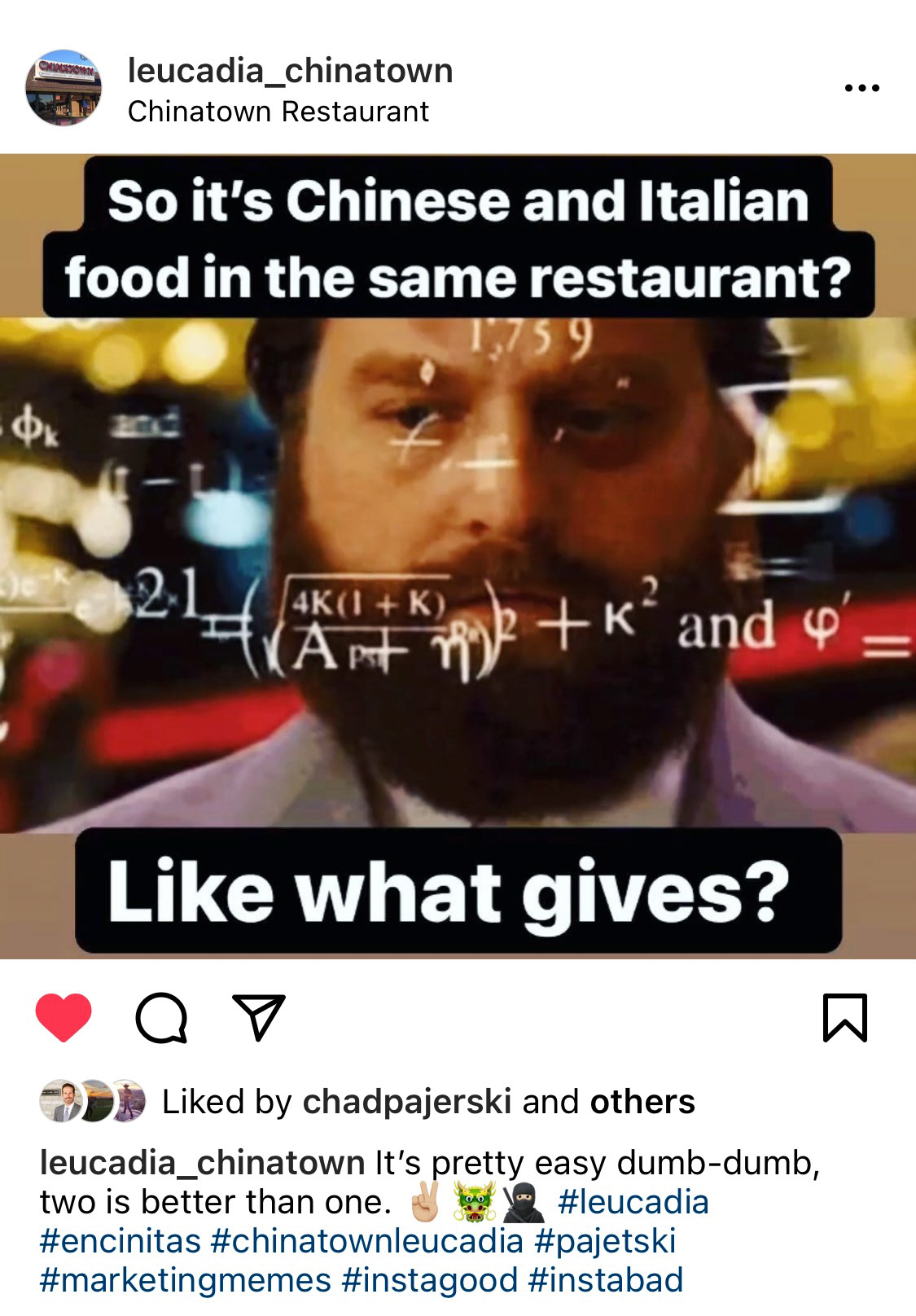Open leucadia_chinatown username in post header

pos(290,71)
